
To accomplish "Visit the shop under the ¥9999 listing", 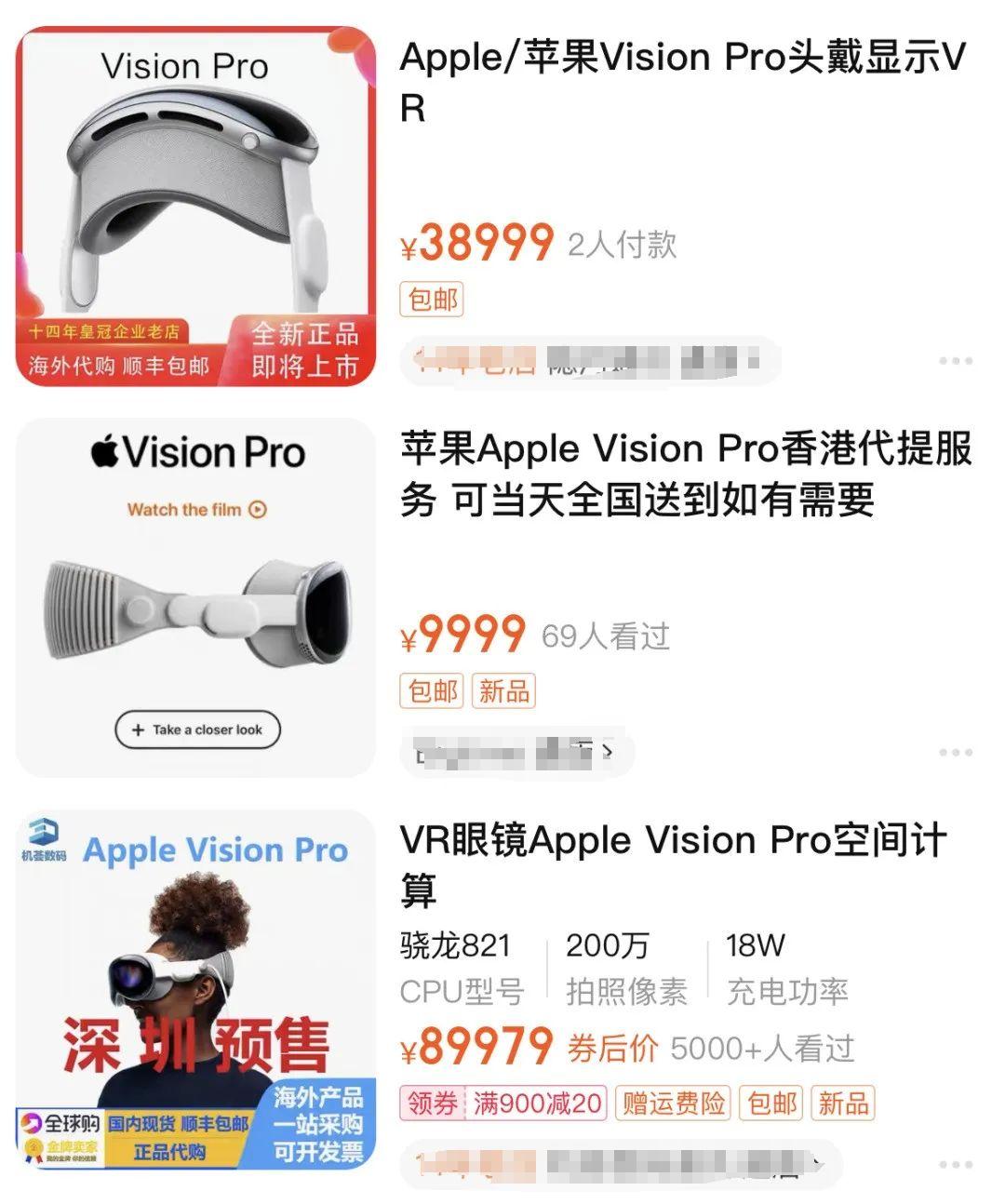I will click(516, 752).
